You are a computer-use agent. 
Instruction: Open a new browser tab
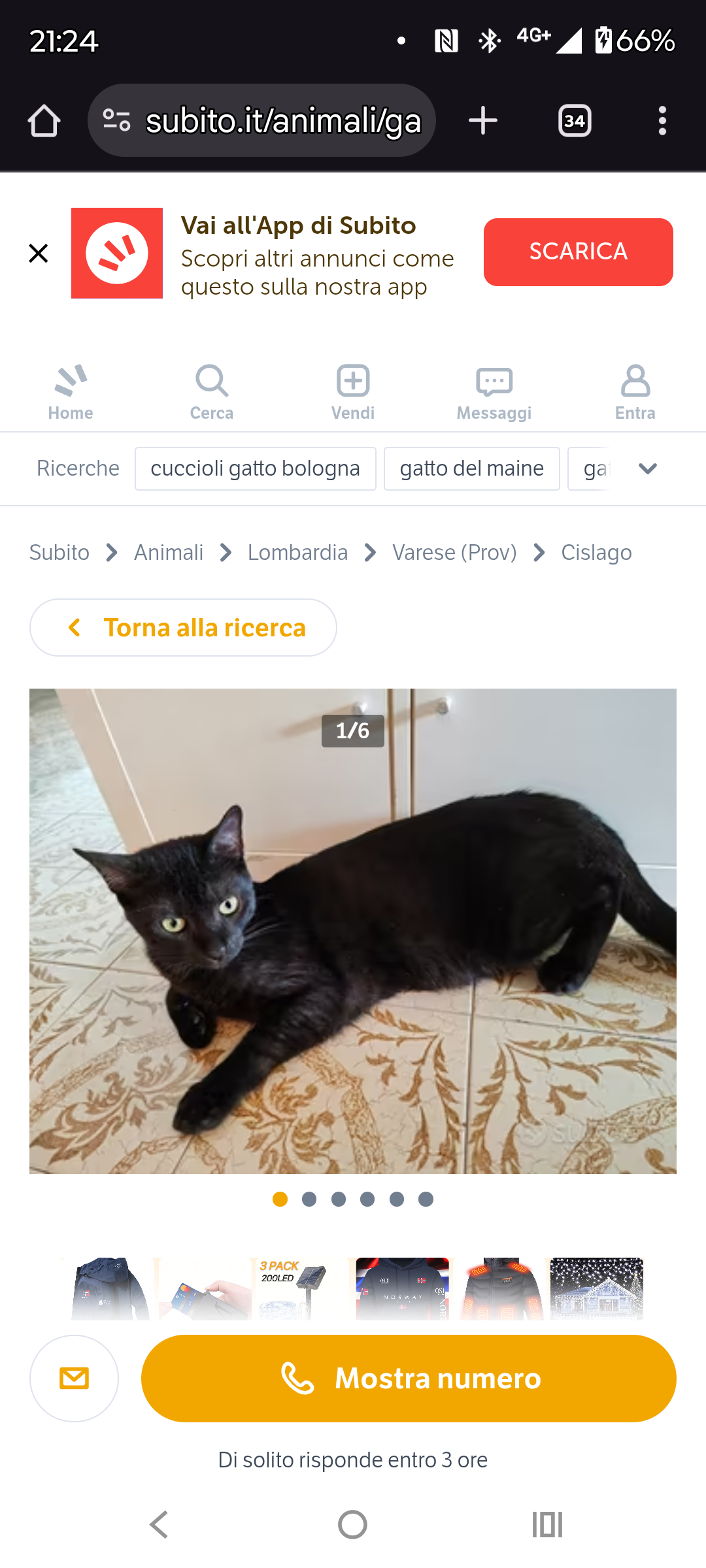(x=483, y=121)
